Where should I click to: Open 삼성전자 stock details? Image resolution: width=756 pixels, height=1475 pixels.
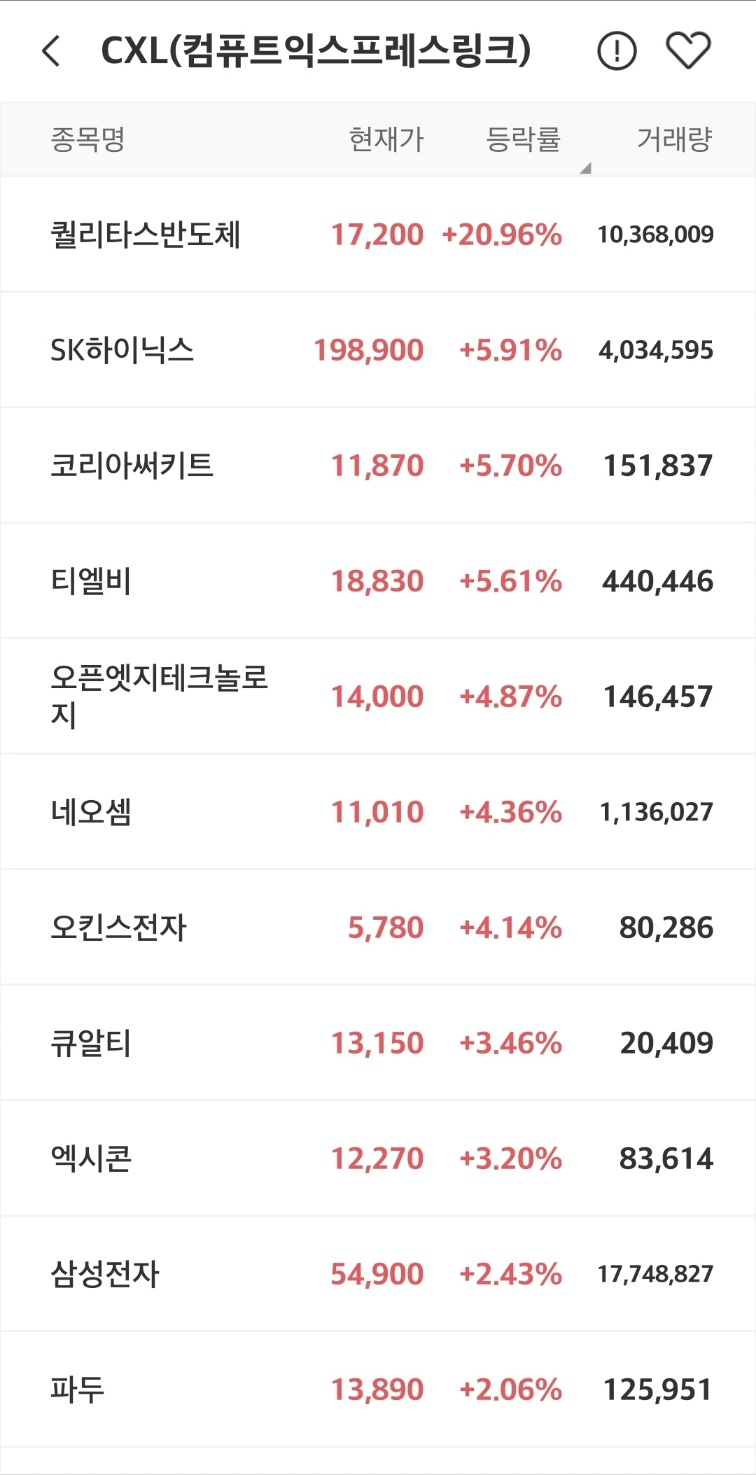(x=378, y=1274)
